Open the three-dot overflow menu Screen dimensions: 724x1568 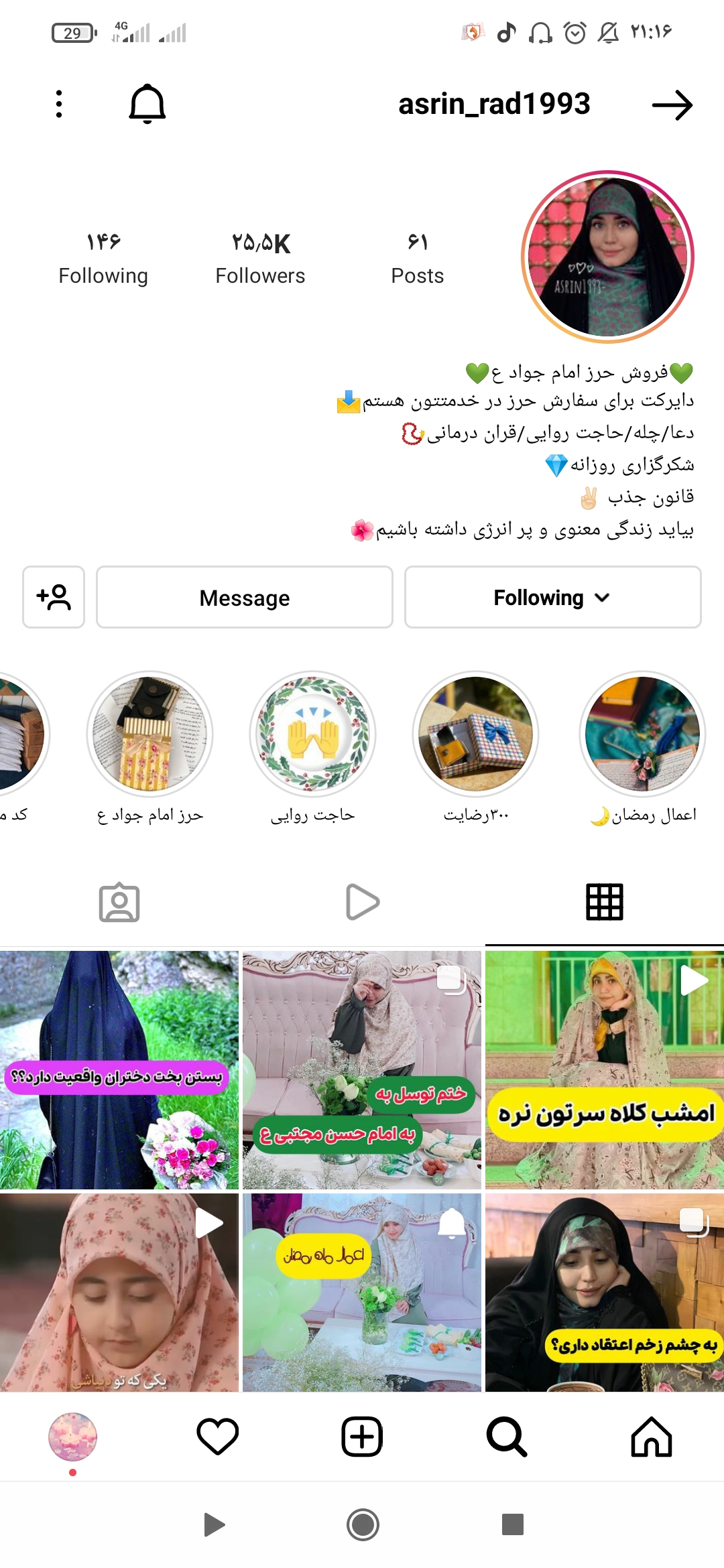59,105
